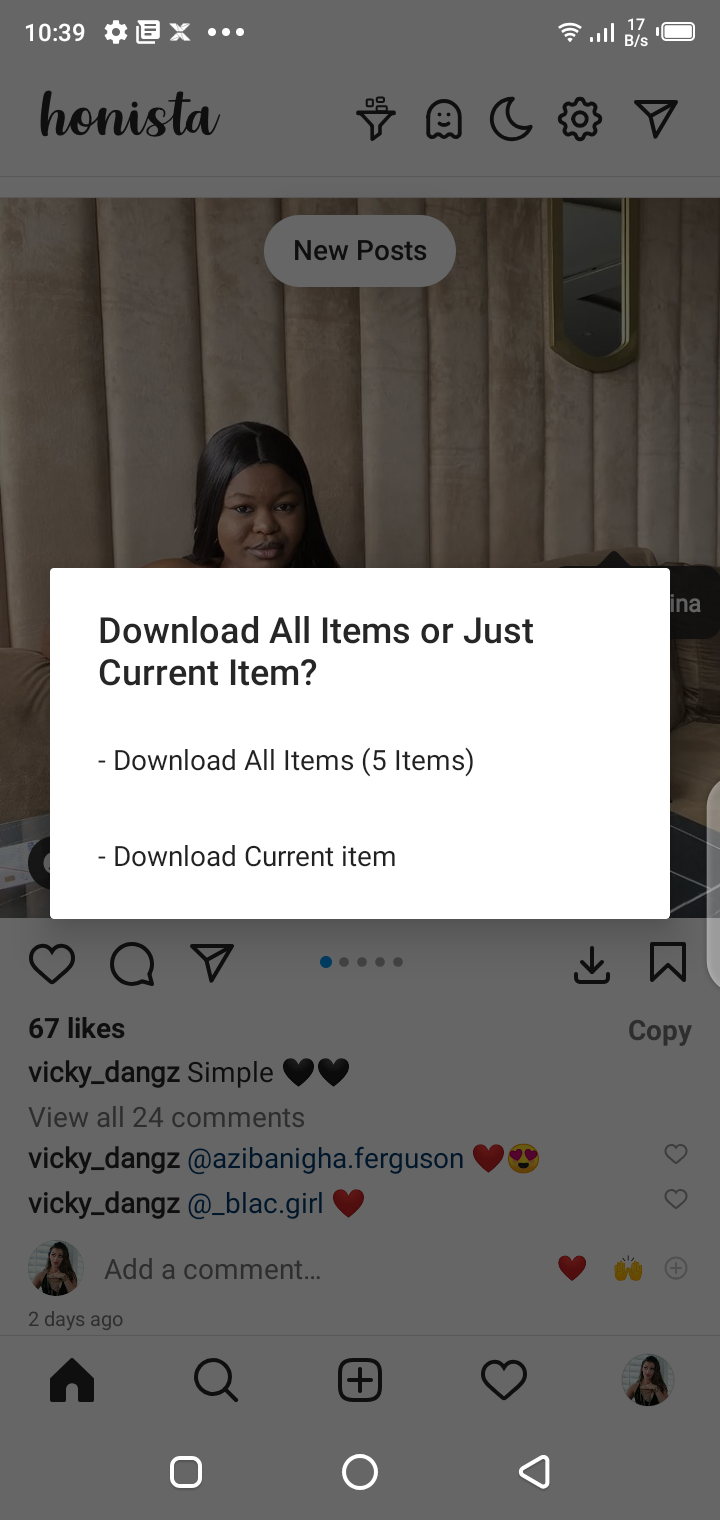Tap the download arrow under post
The height and width of the screenshot is (1520, 720).
coord(592,964)
